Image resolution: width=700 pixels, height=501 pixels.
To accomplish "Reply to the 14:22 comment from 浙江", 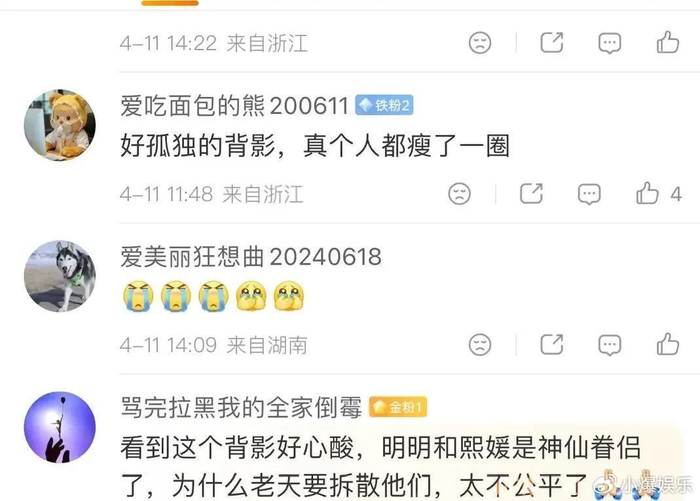I will click(609, 43).
